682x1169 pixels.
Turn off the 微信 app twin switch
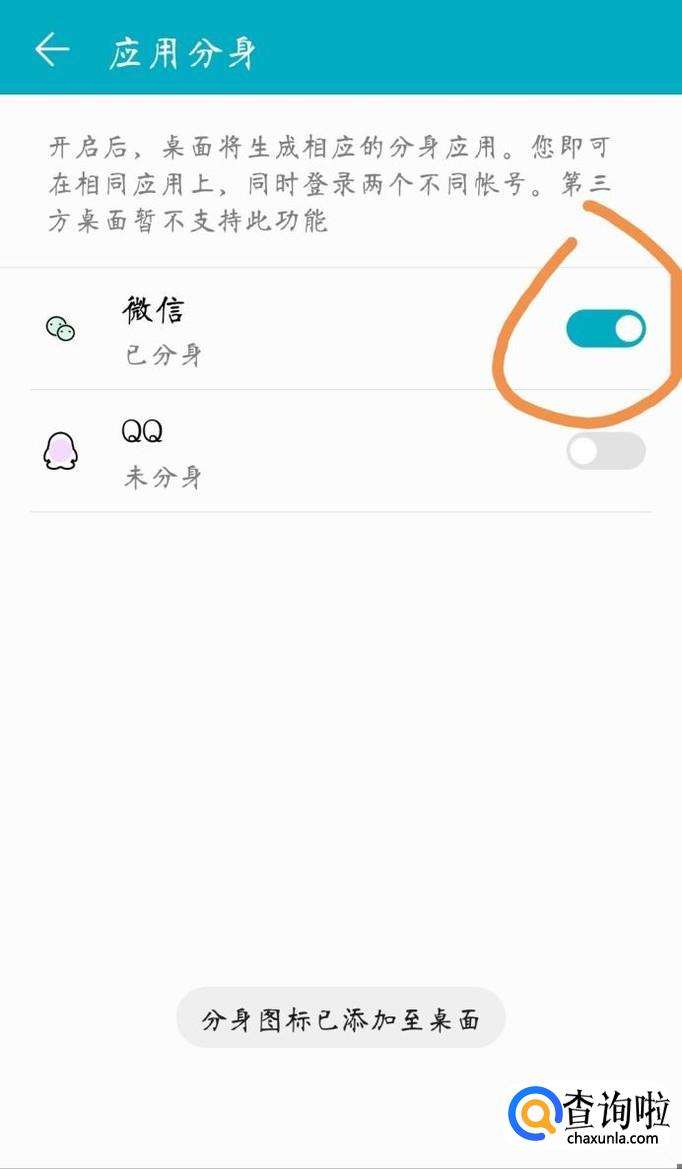click(x=605, y=329)
